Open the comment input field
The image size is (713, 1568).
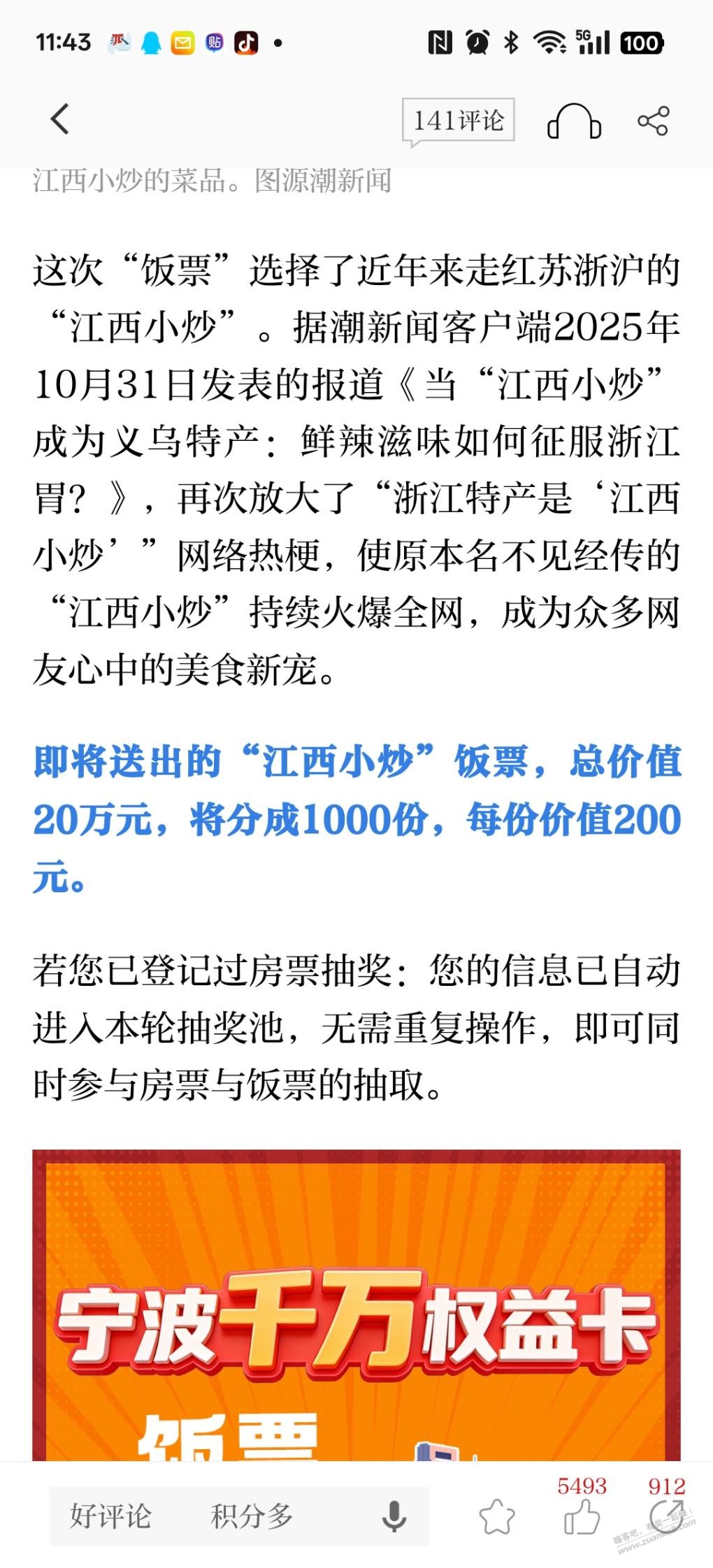(210, 1516)
